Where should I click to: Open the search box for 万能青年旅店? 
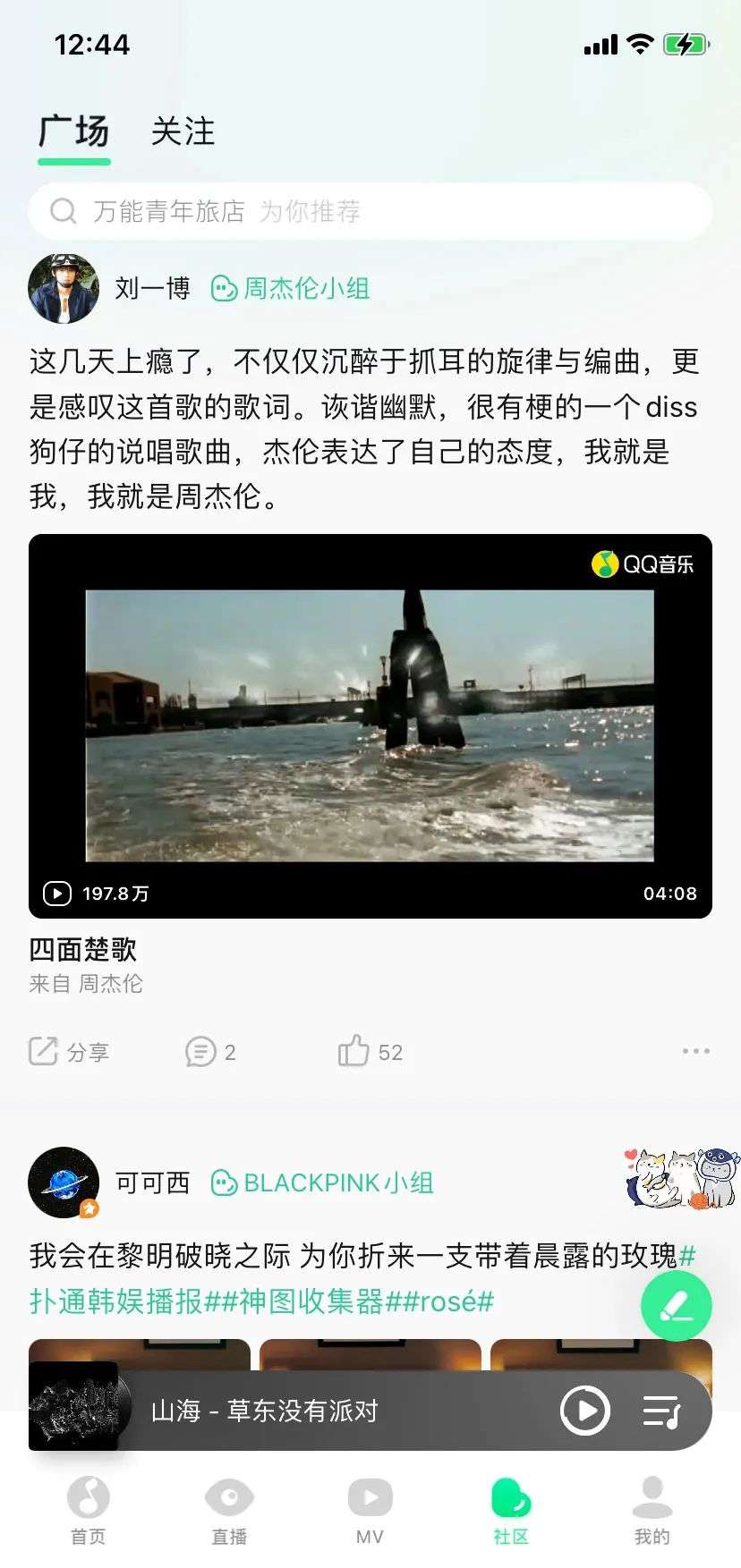370,211
